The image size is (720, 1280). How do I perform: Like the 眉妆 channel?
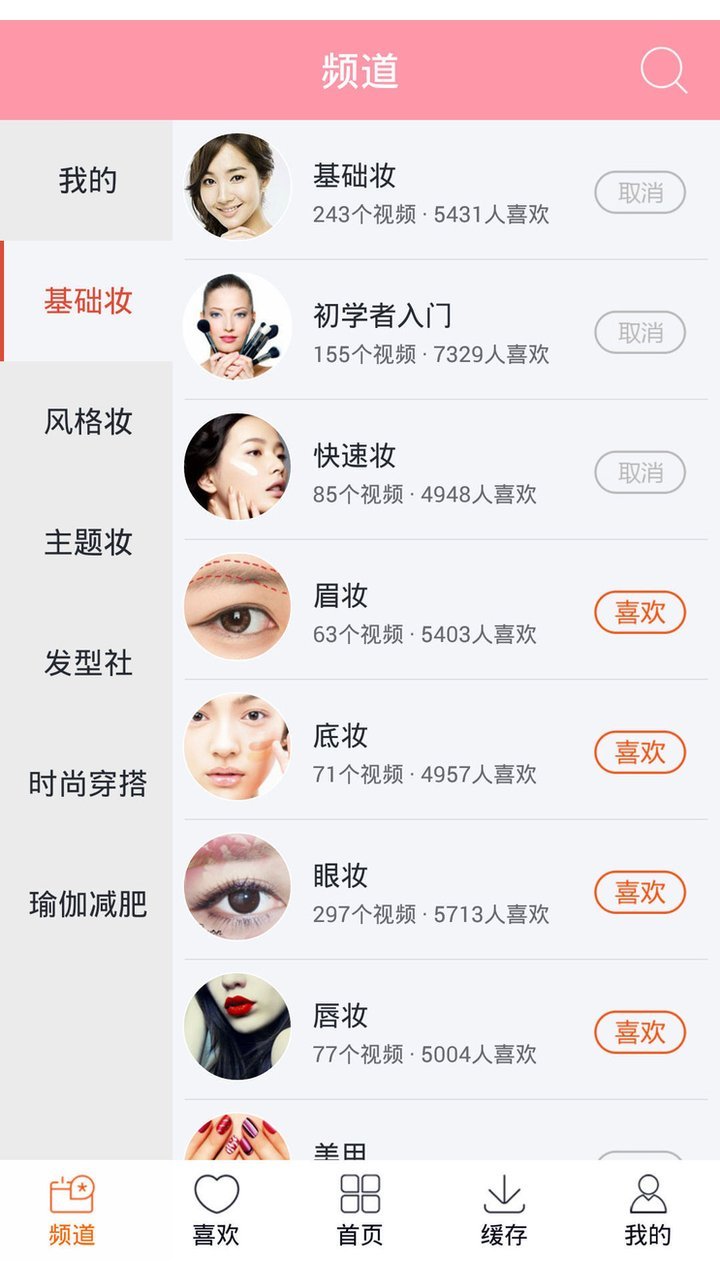click(x=640, y=613)
